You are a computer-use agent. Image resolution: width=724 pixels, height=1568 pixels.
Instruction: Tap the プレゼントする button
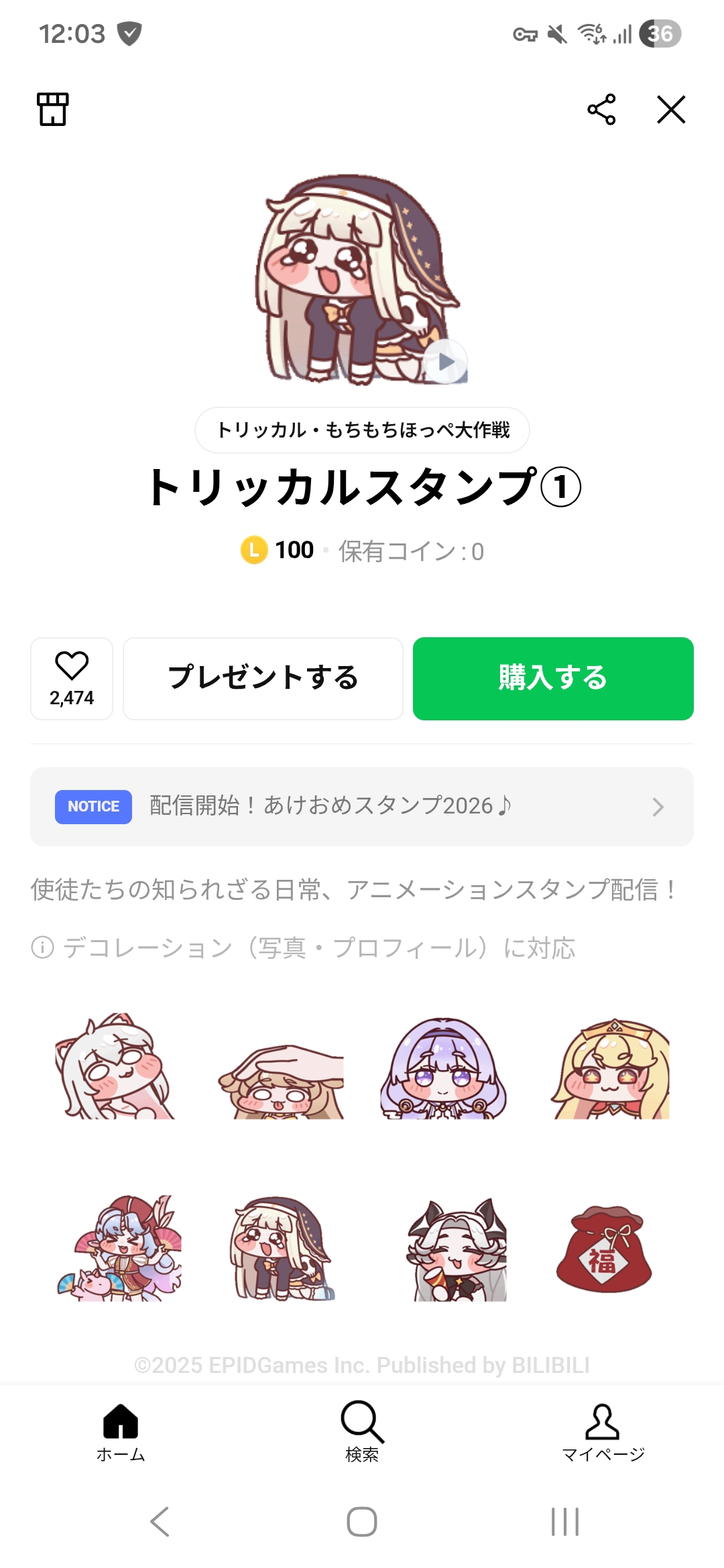coord(263,678)
